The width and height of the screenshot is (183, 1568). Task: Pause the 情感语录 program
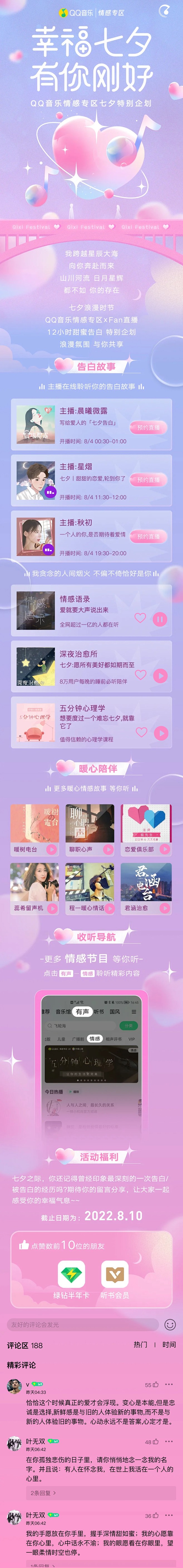click(x=160, y=619)
